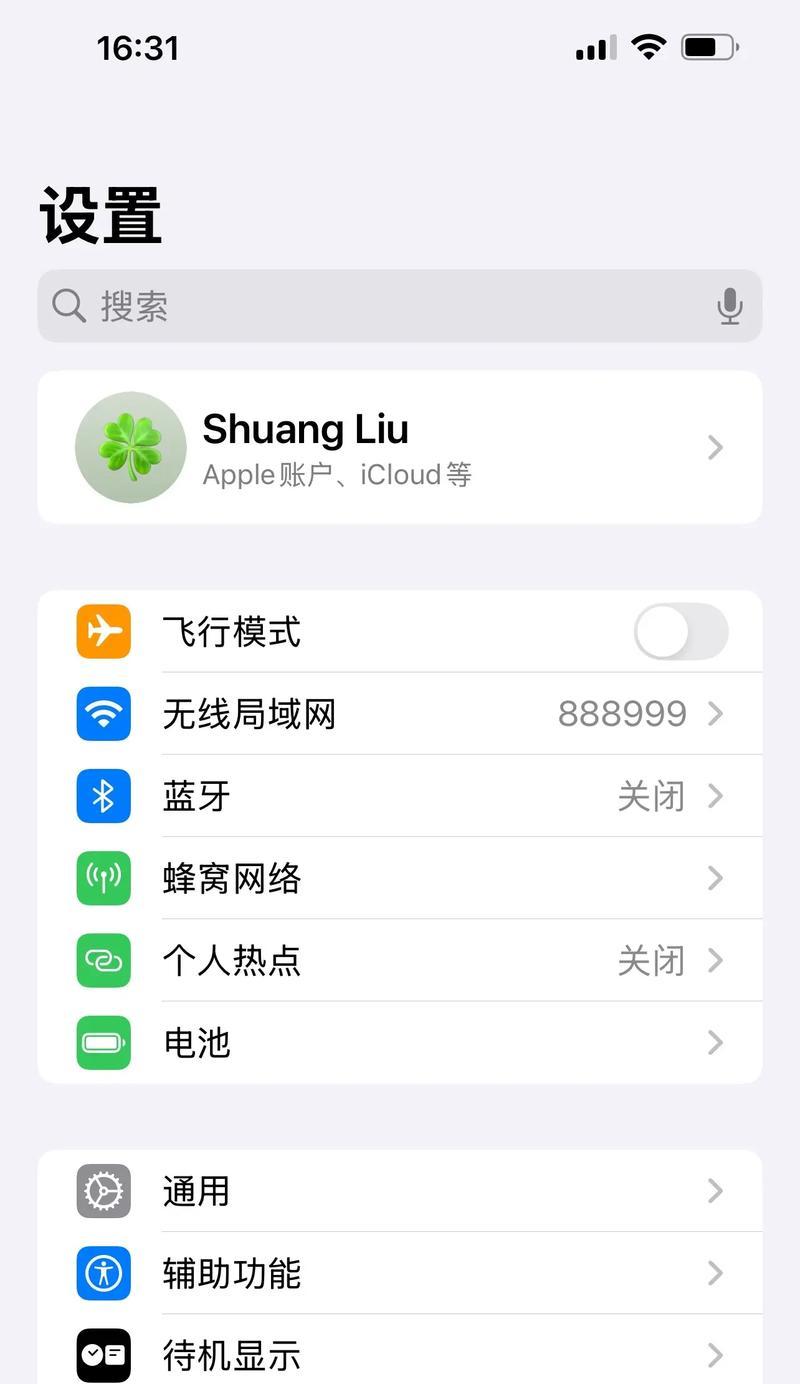
Task: Open 个人热点 personal hotspot
Action: tap(400, 960)
